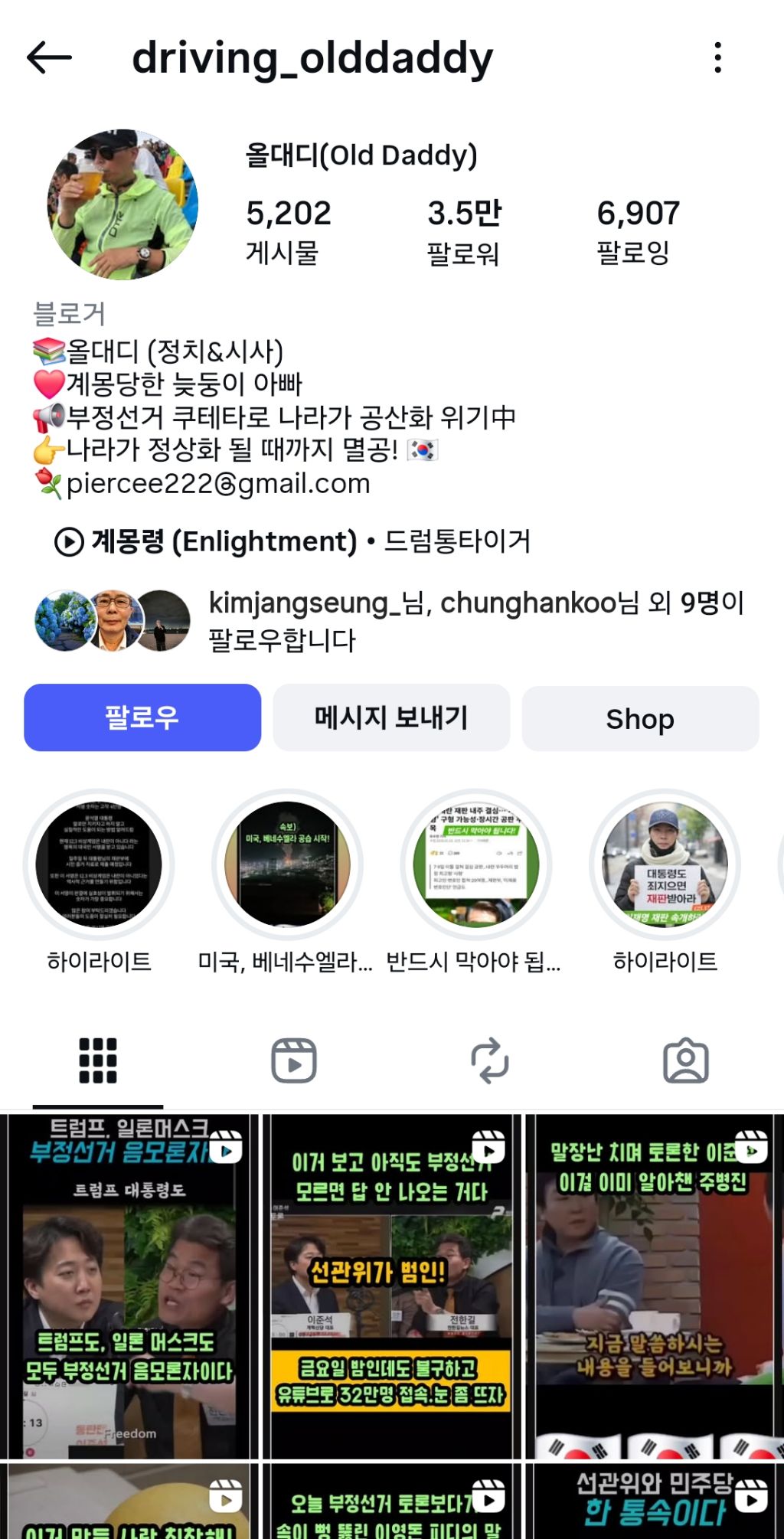Open the 3.5만 팔로워 followers list

(x=463, y=232)
